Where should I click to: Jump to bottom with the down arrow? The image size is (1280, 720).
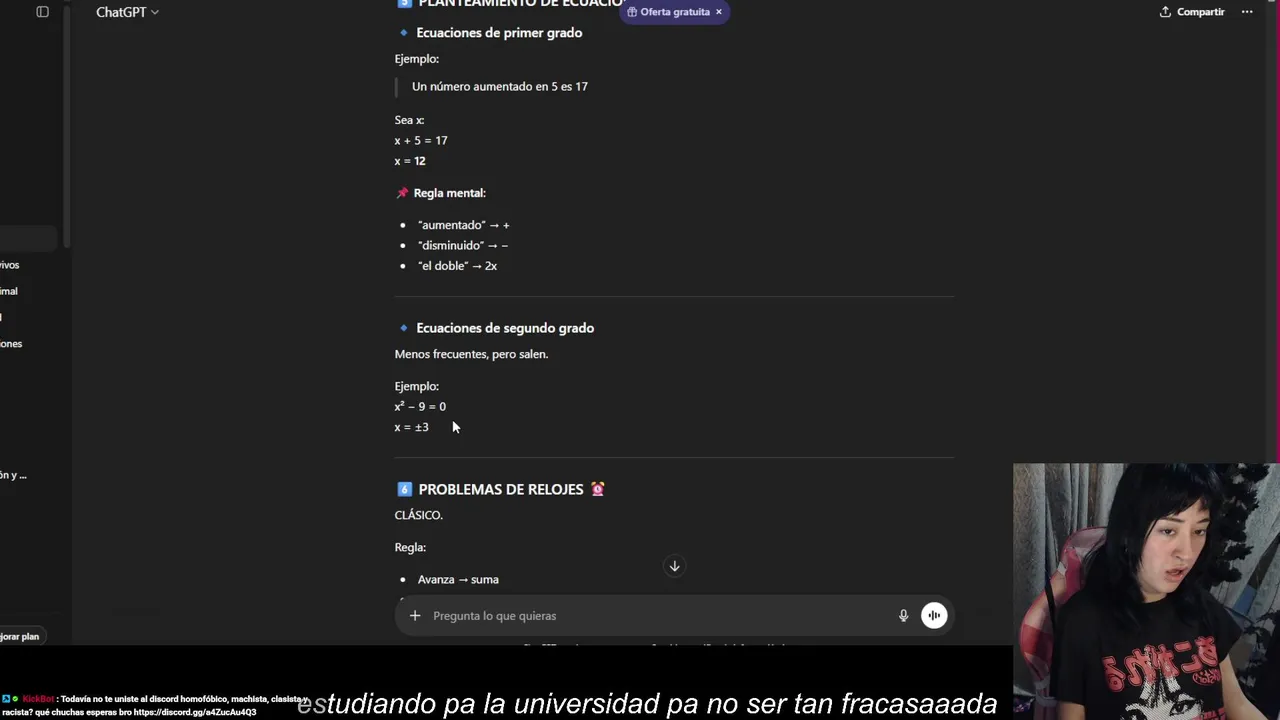pos(674,566)
